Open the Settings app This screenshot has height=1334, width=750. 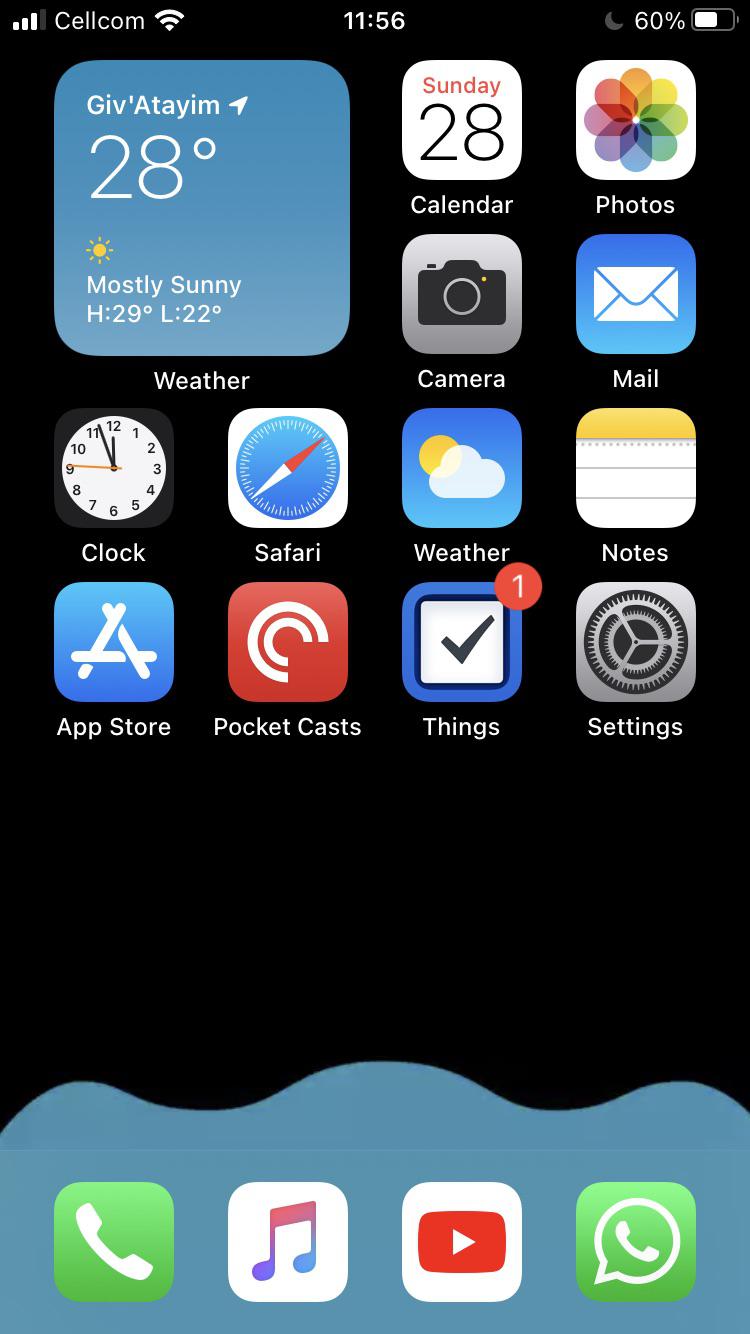pyautogui.click(x=635, y=641)
